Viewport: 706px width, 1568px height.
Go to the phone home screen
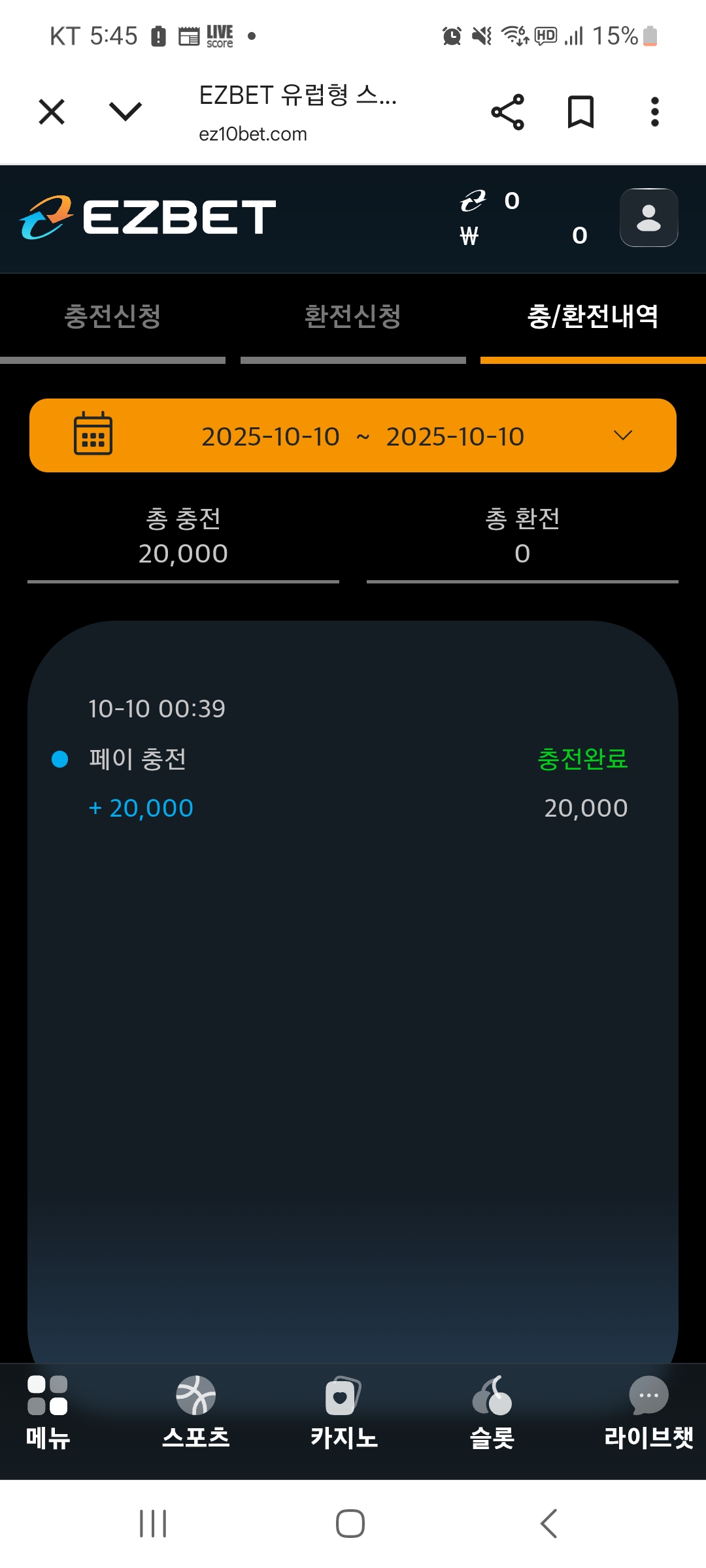(350, 1524)
